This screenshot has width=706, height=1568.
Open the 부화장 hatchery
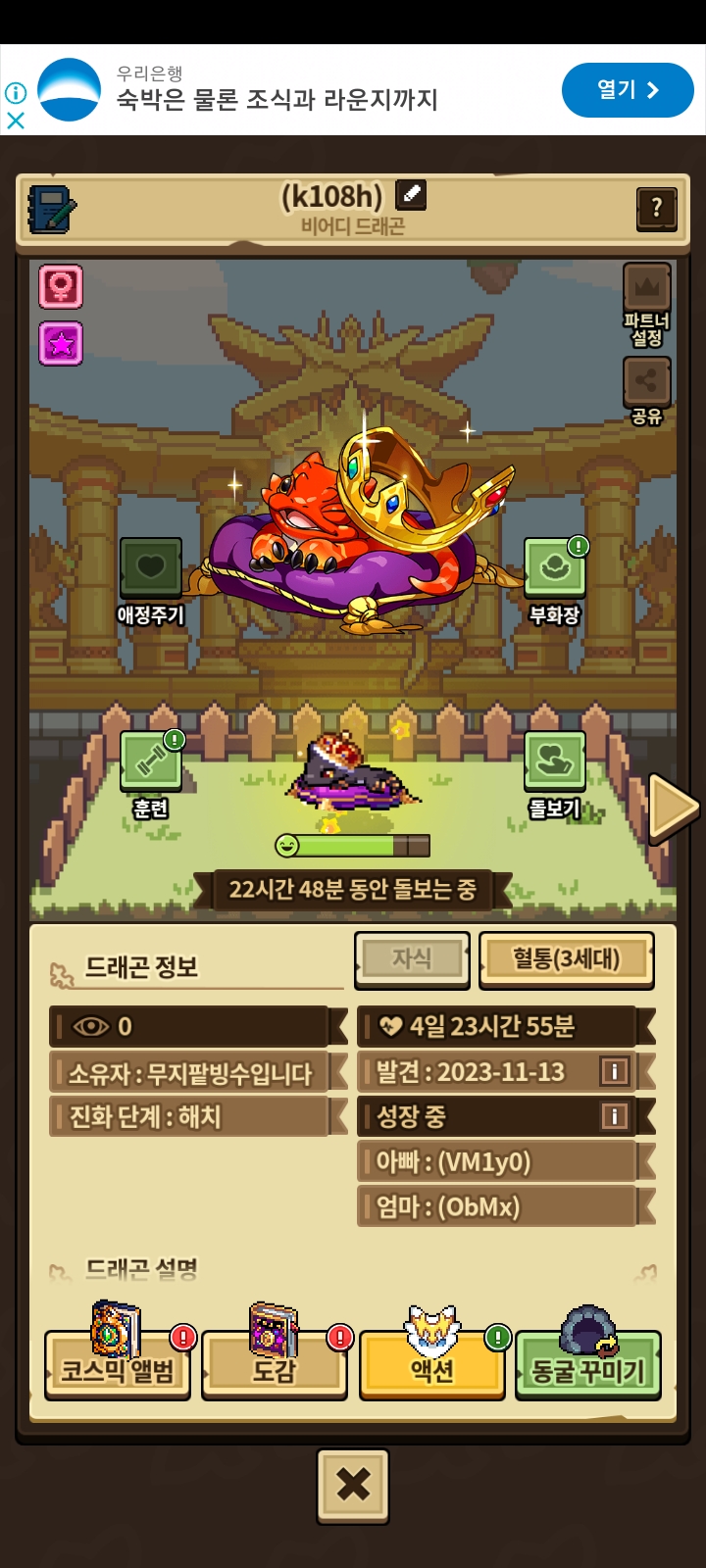555,569
